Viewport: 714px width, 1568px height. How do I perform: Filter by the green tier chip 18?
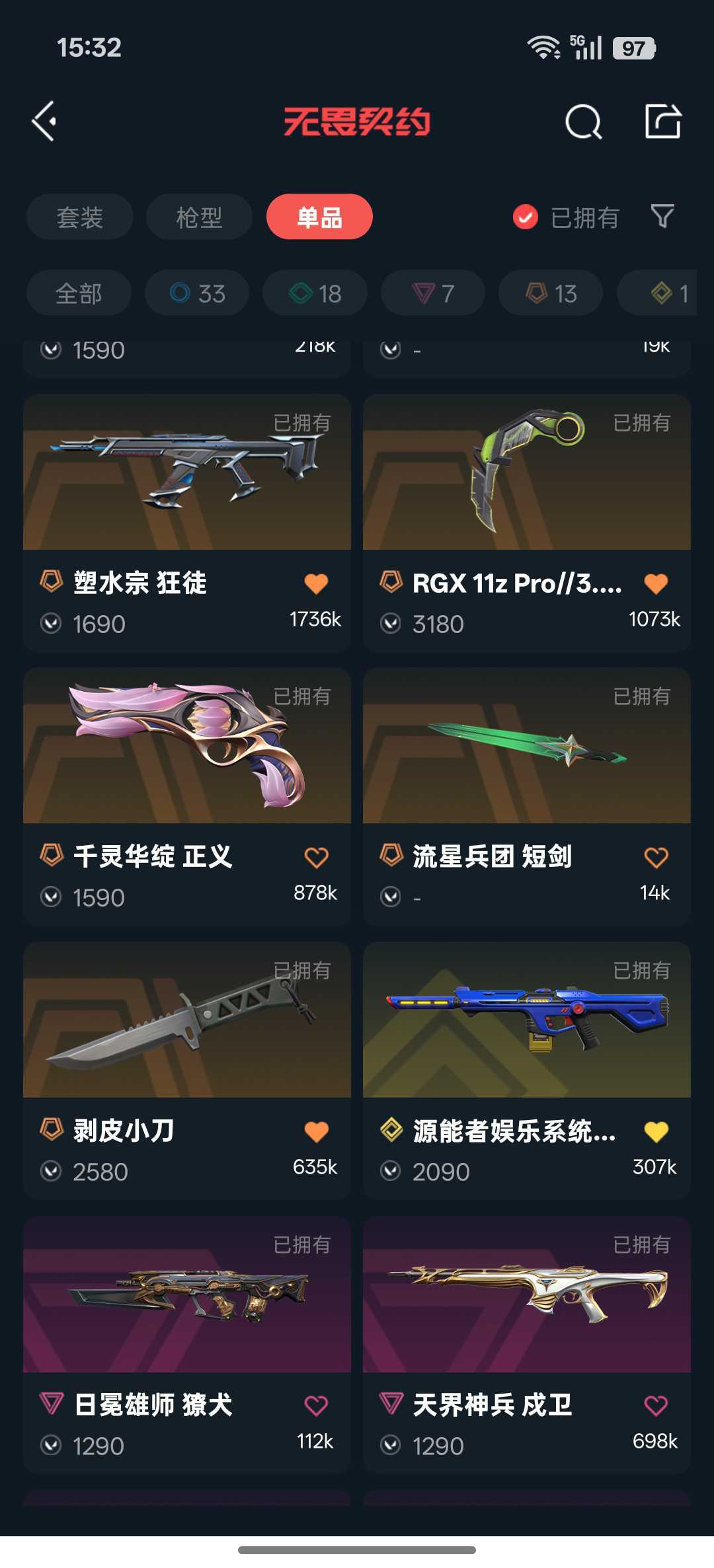[x=315, y=293]
